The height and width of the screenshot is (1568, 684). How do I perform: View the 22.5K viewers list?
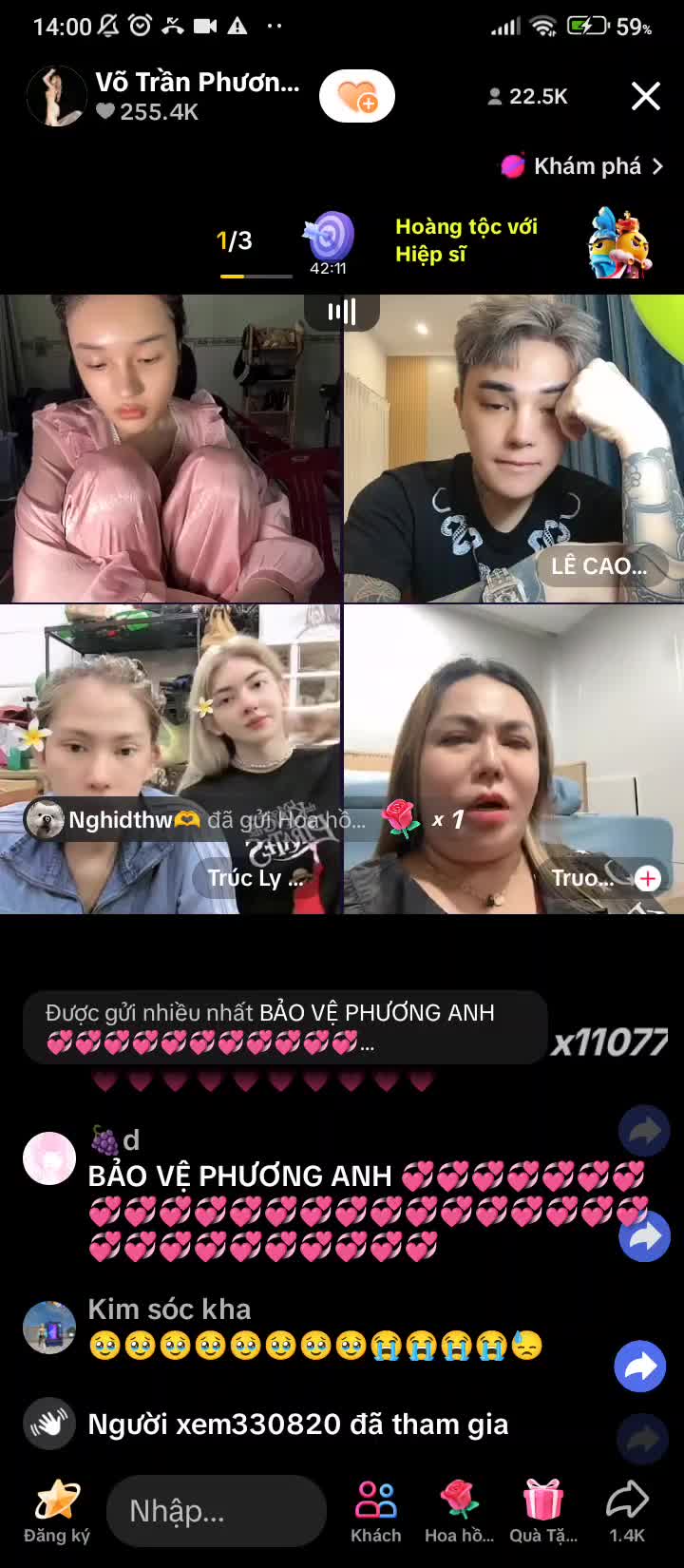click(x=527, y=96)
